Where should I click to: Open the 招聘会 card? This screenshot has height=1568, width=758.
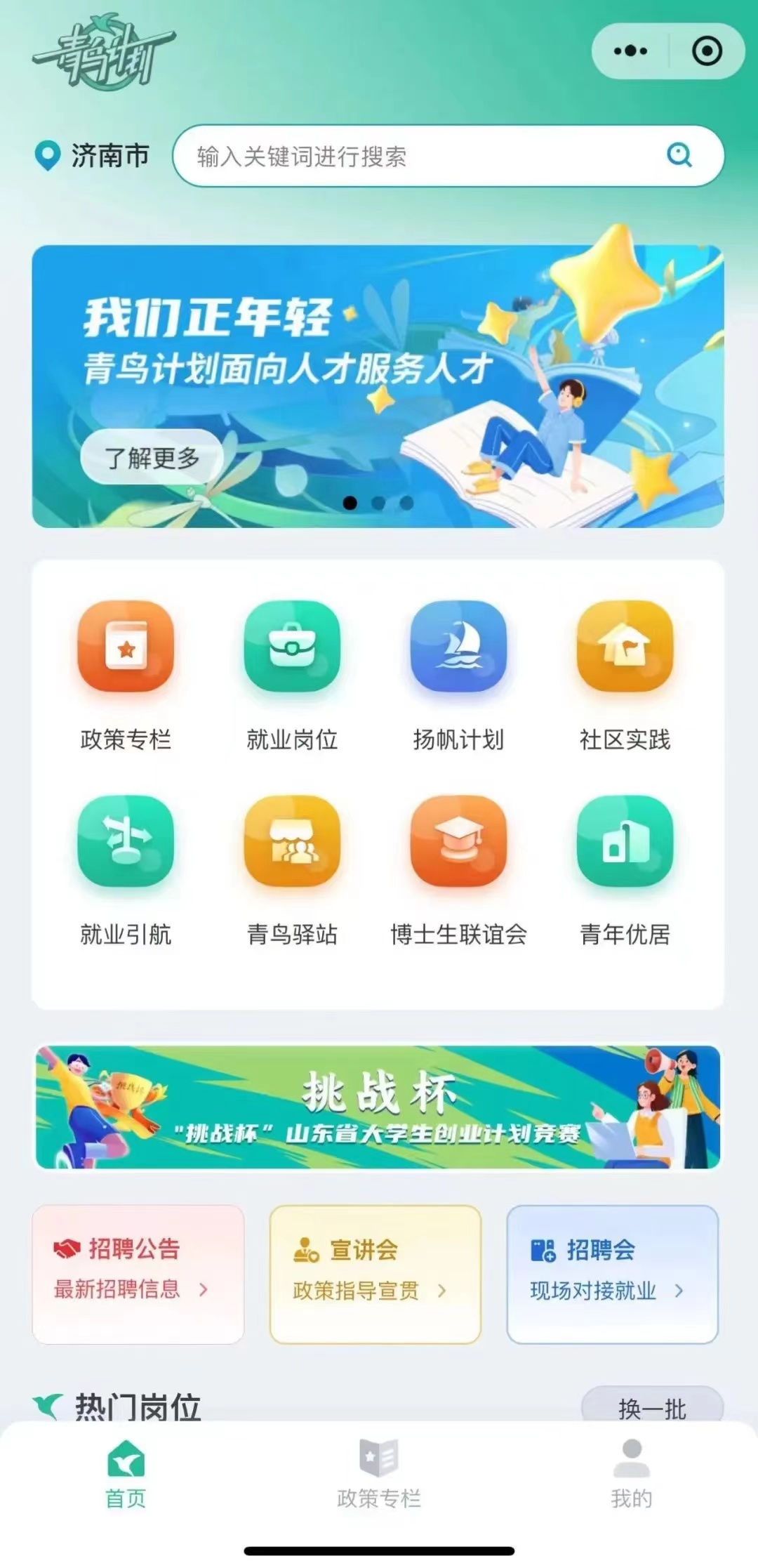tap(612, 1274)
